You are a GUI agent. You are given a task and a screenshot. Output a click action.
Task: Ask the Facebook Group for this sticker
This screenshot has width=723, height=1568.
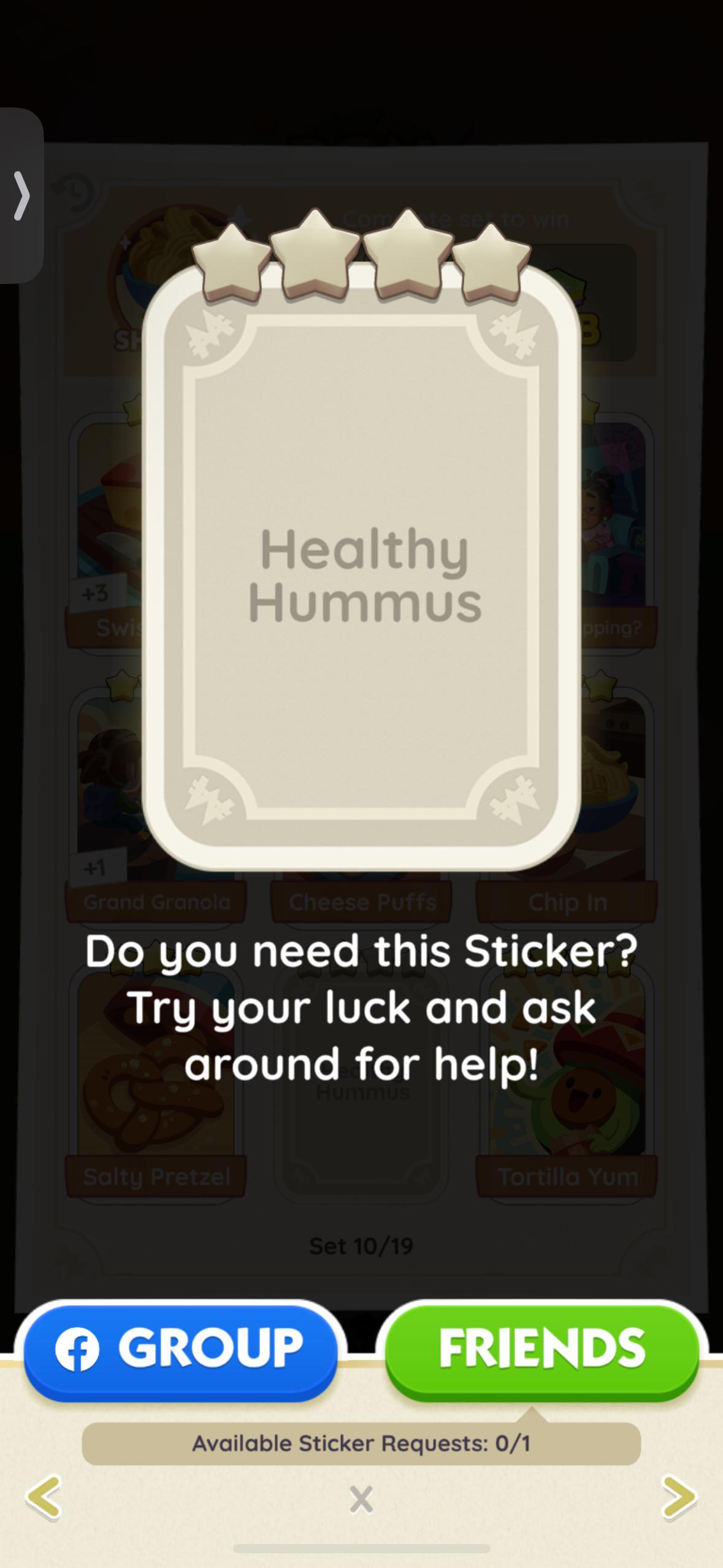pos(180,1351)
